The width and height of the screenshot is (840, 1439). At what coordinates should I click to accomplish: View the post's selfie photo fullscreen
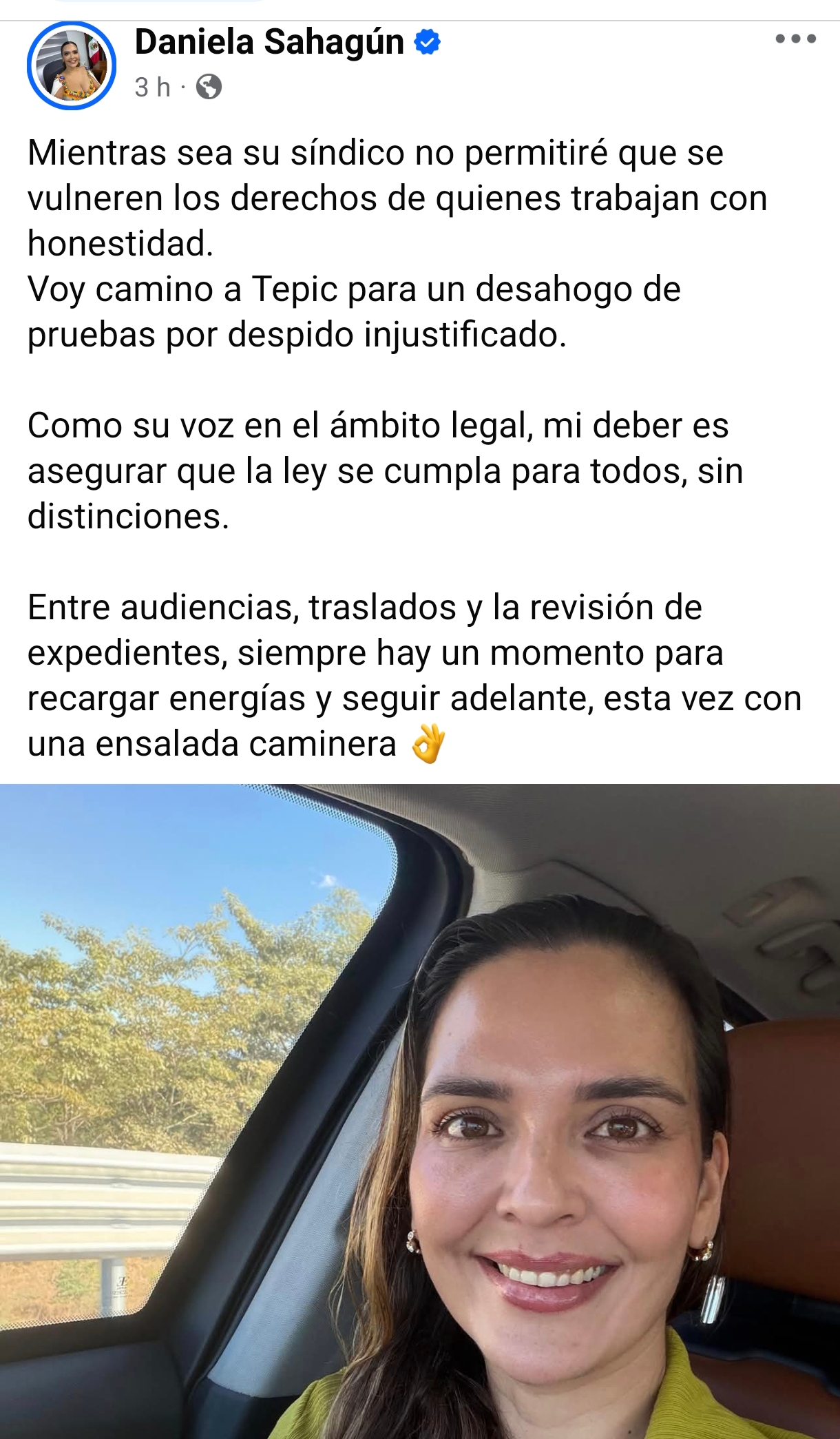[x=420, y=1110]
